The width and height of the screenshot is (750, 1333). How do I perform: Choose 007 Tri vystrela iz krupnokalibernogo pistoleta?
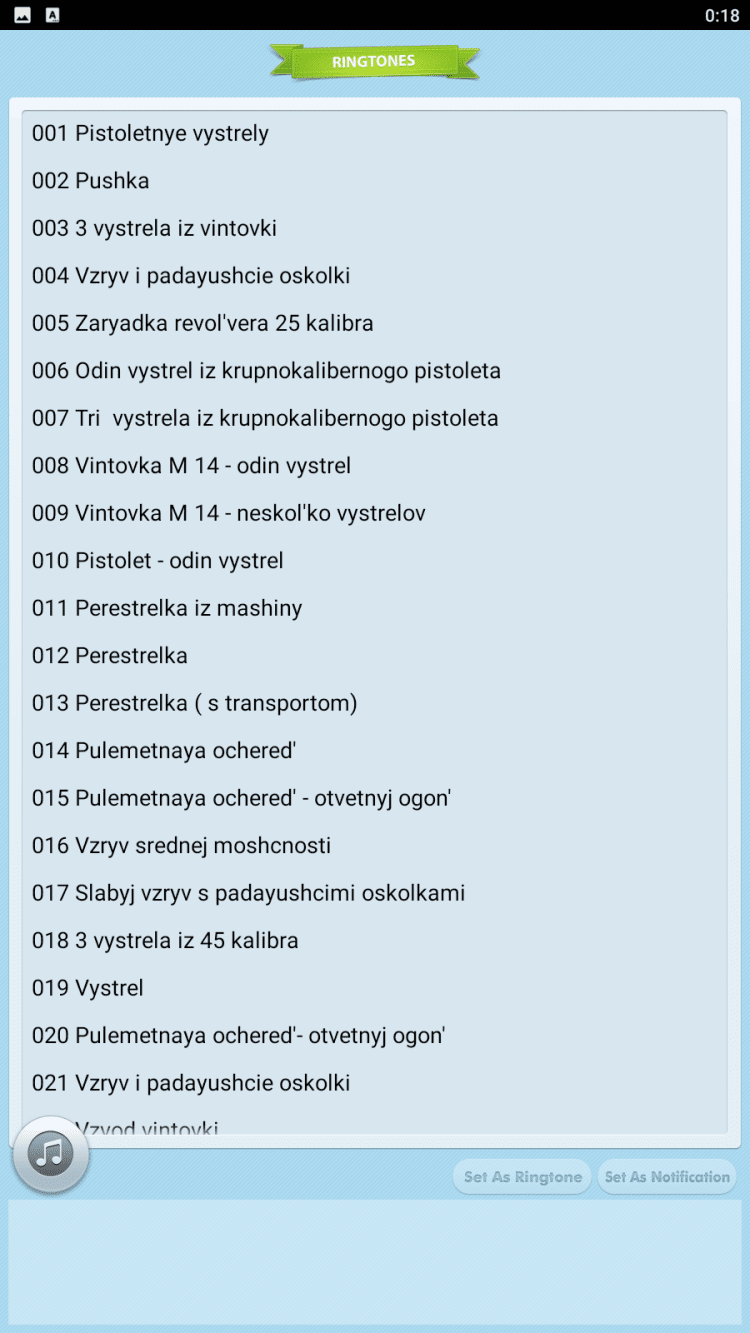(265, 418)
